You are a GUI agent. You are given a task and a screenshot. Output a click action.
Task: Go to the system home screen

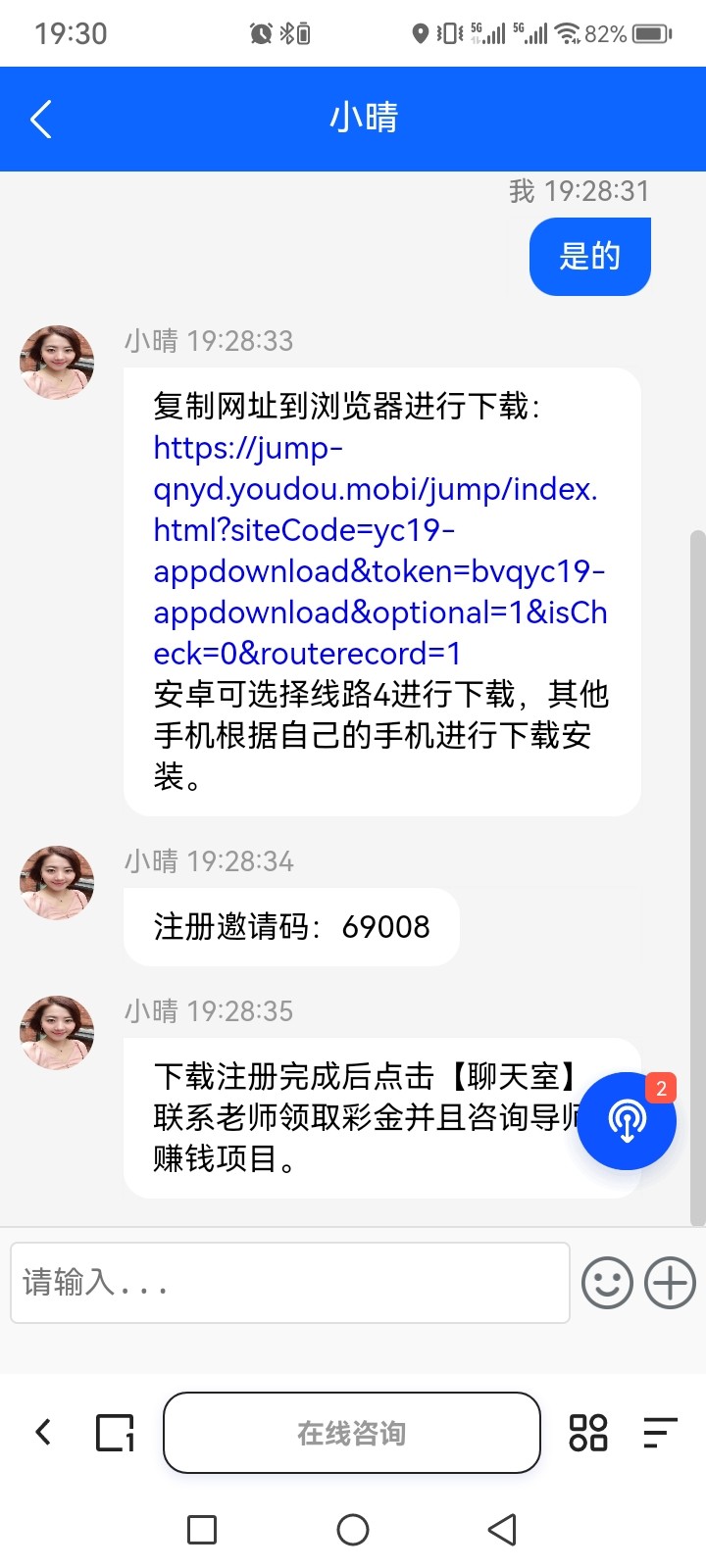tap(353, 1530)
